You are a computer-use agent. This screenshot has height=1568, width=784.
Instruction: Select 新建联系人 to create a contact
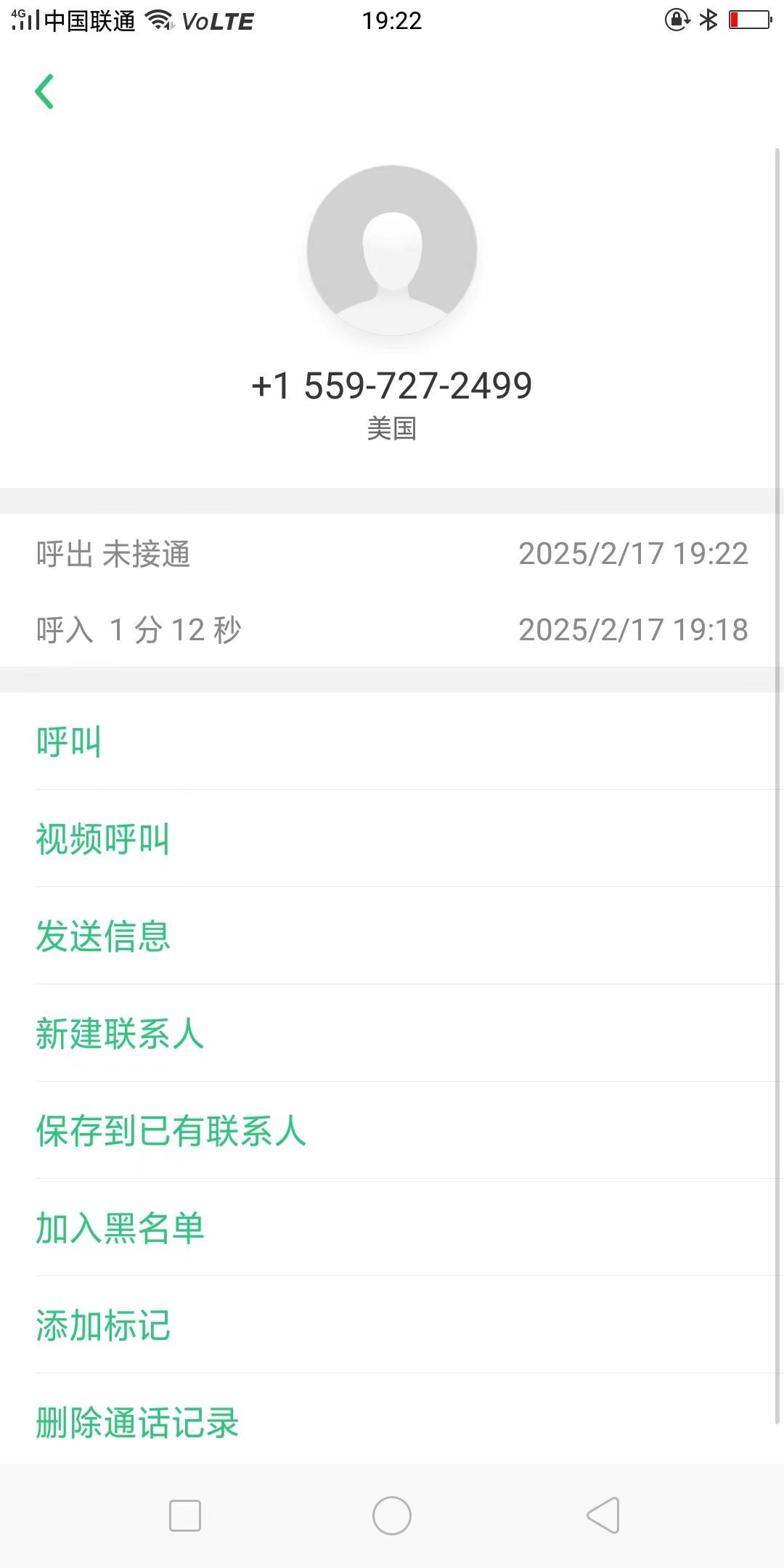click(x=120, y=1034)
